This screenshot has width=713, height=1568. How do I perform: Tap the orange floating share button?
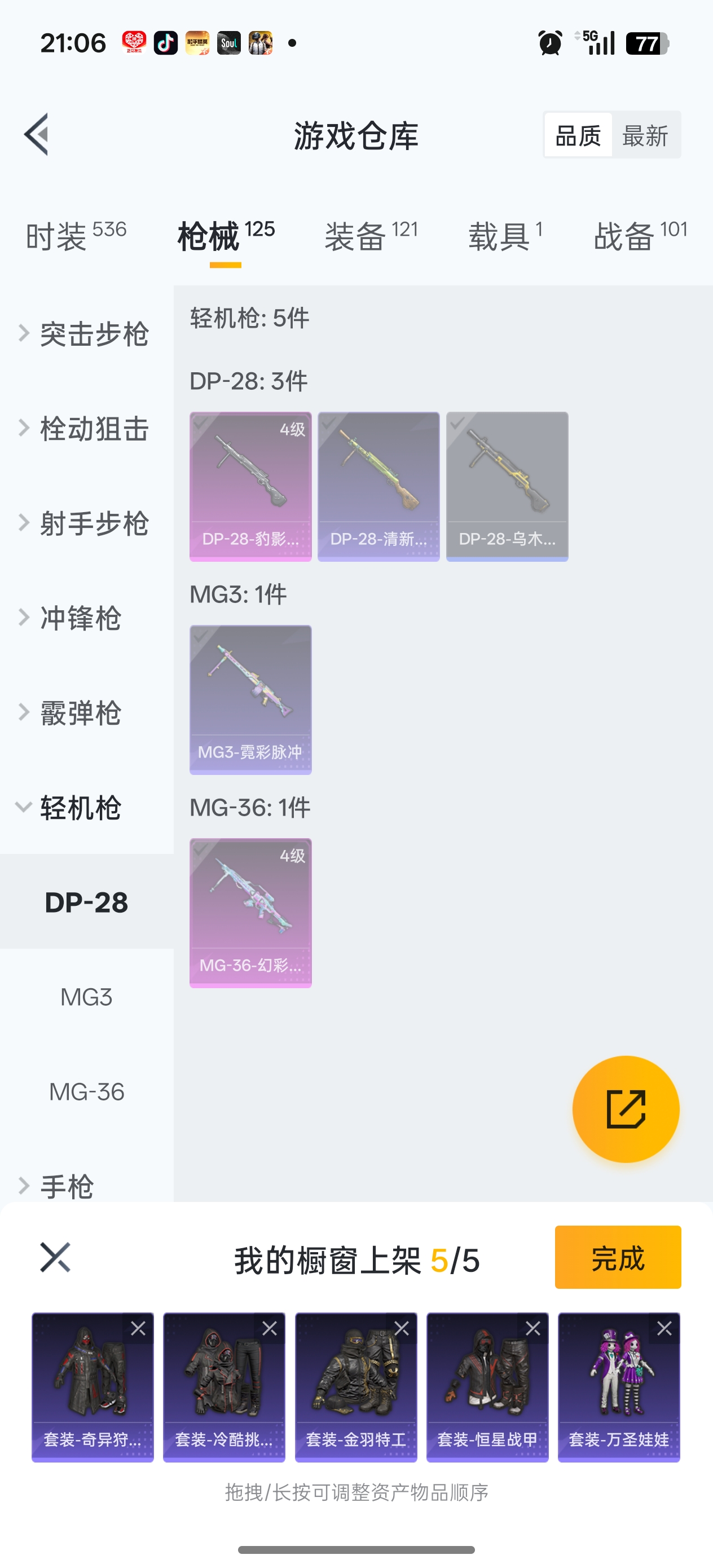(x=626, y=1109)
